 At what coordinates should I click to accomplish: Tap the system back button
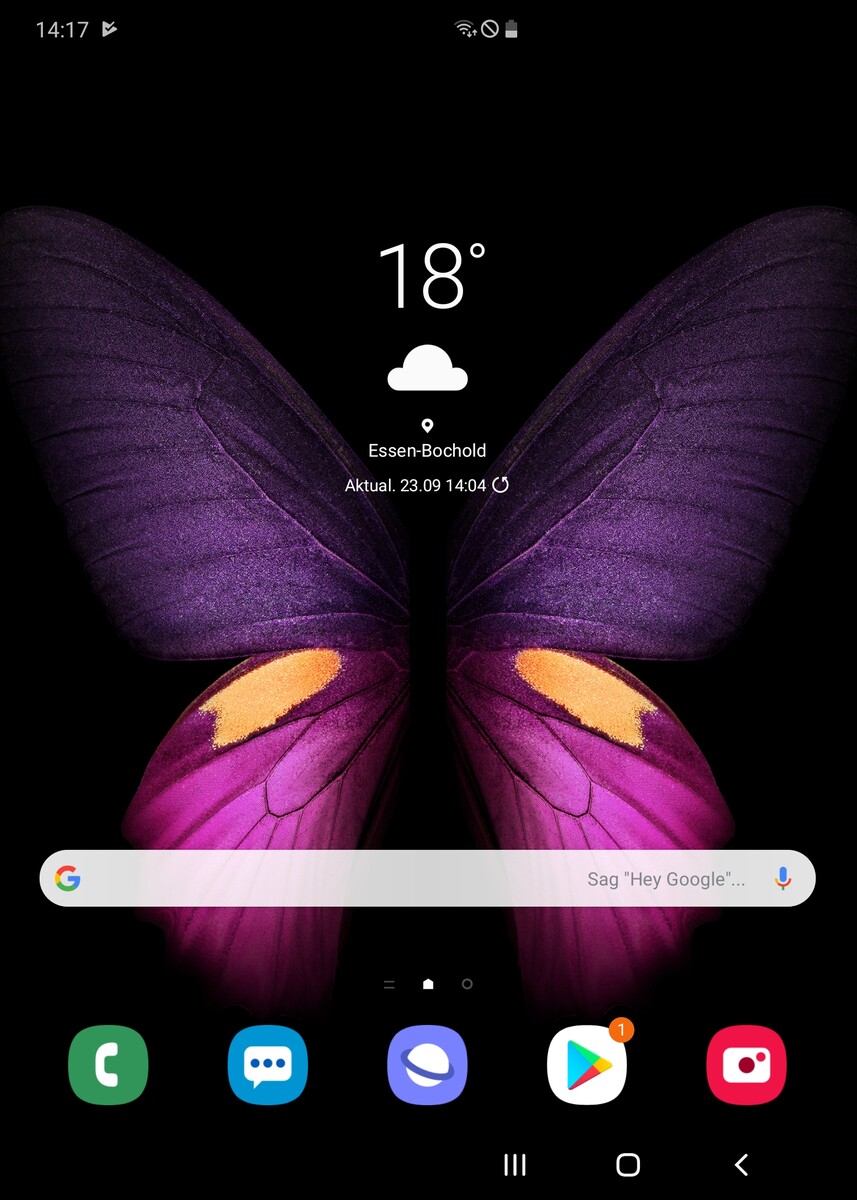(x=741, y=1164)
